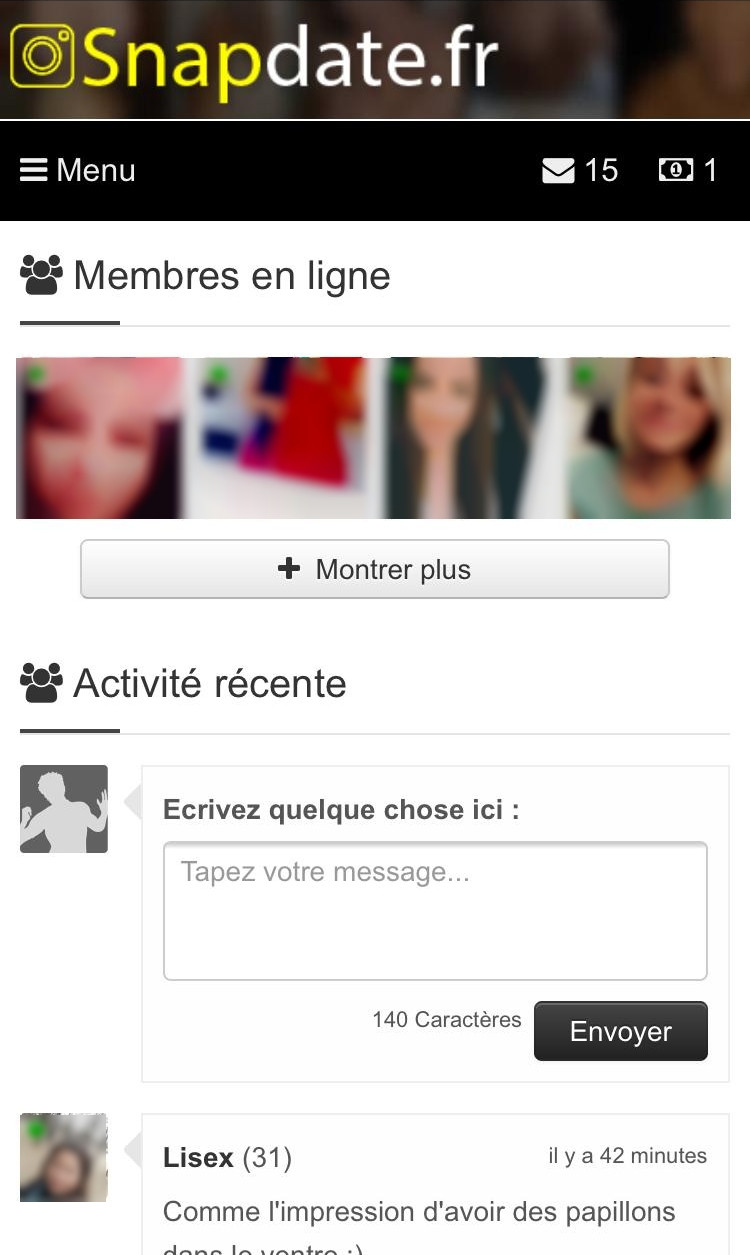Open the blonde online member's photo

[649, 438]
